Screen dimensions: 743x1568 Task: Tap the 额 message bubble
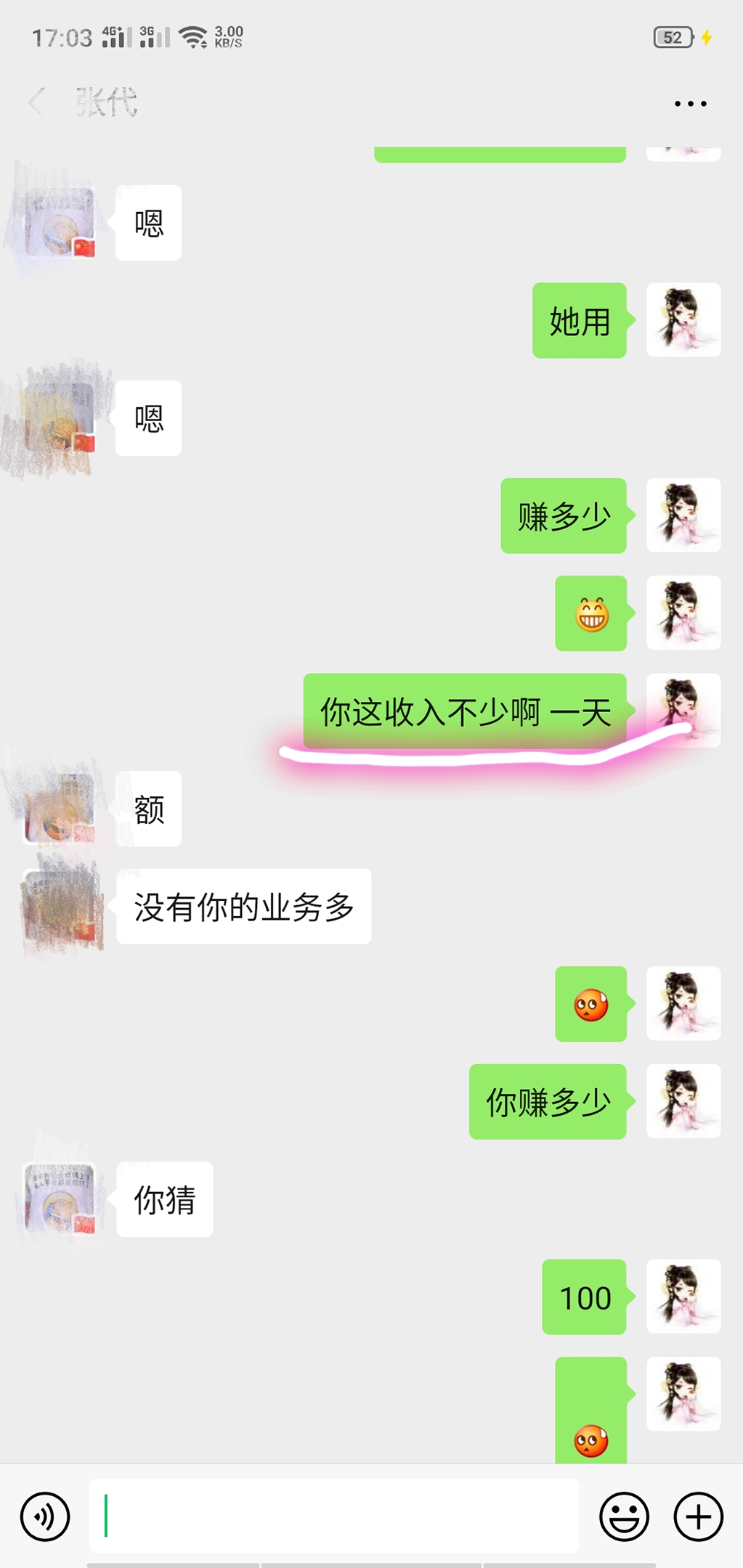[147, 808]
